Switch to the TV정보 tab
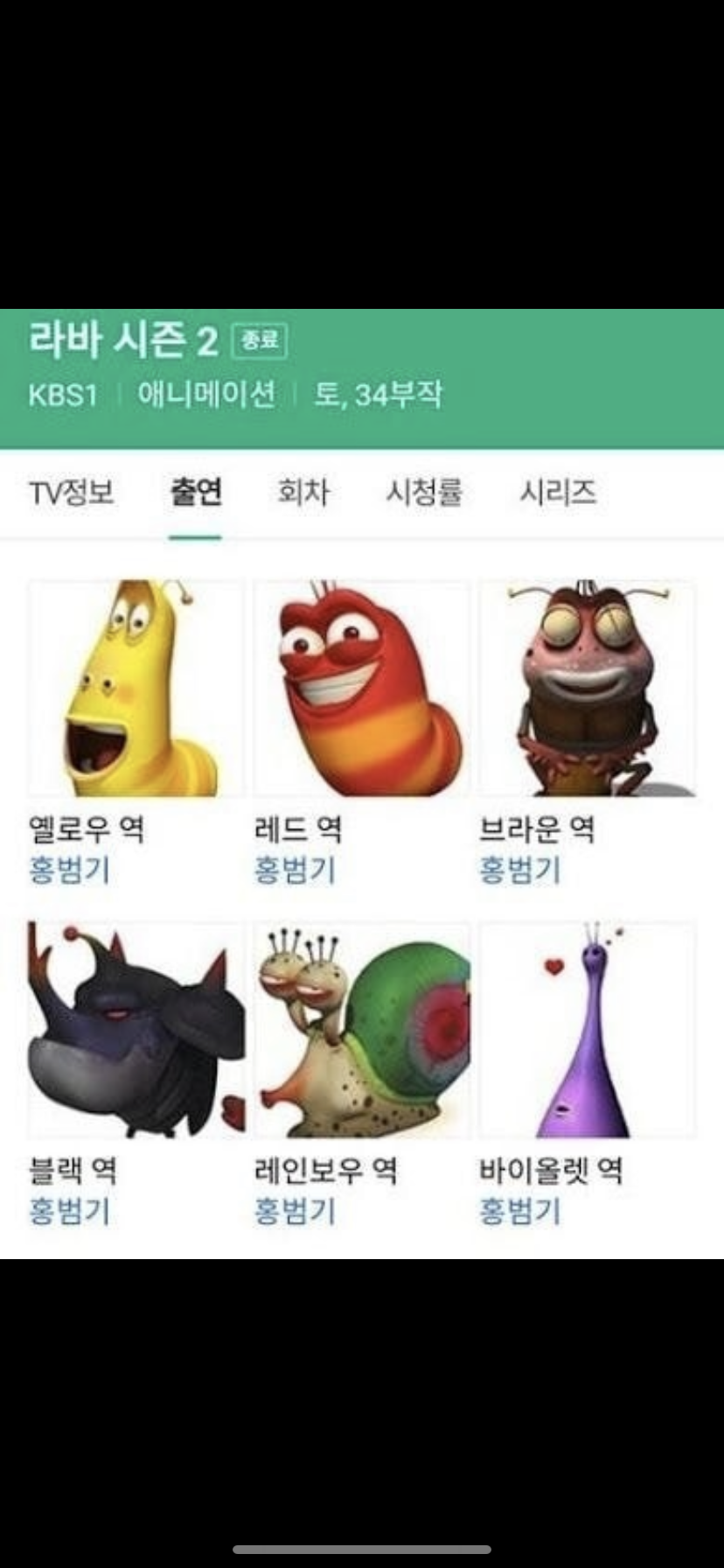This screenshot has height=1568, width=724. click(71, 493)
